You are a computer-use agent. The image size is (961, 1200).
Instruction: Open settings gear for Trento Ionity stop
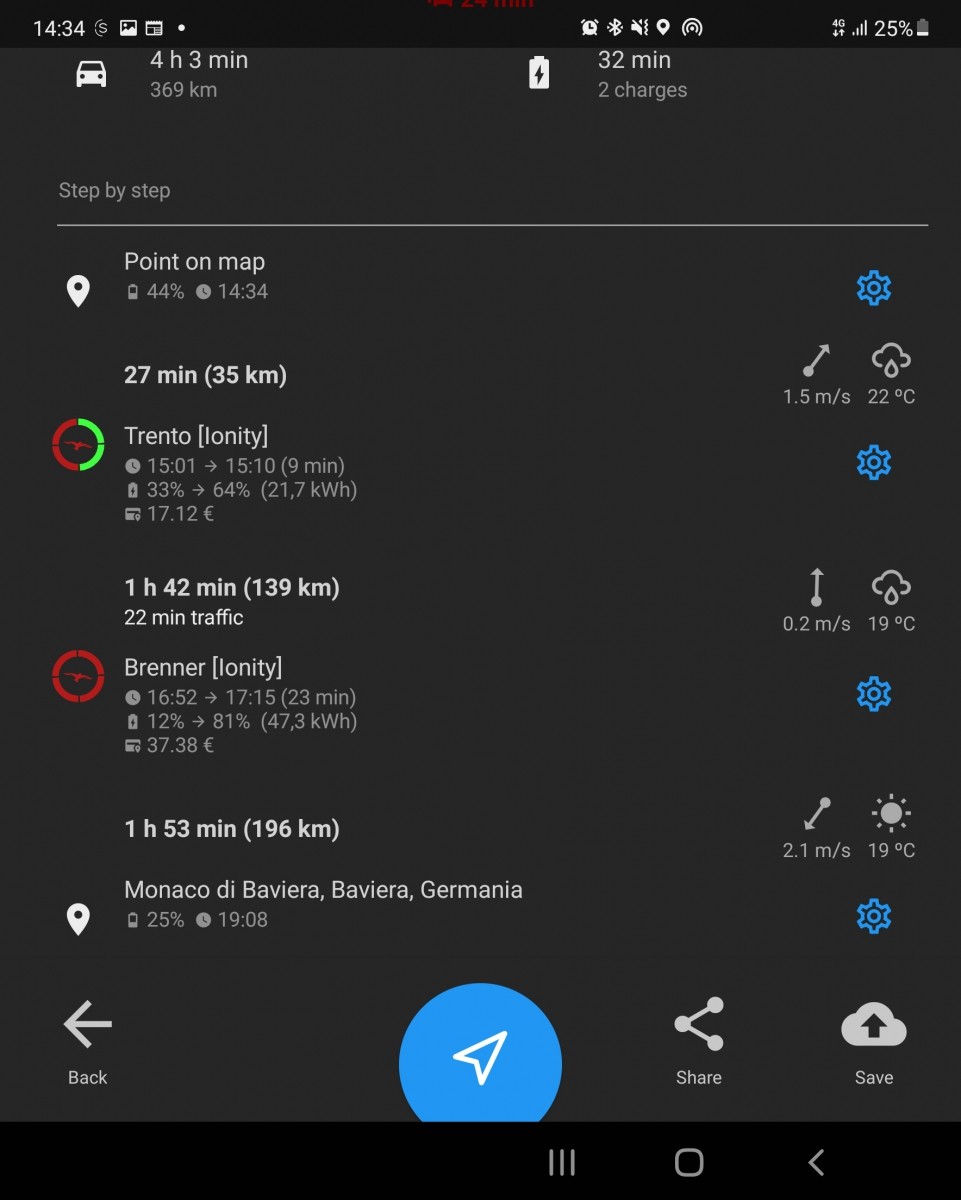873,463
